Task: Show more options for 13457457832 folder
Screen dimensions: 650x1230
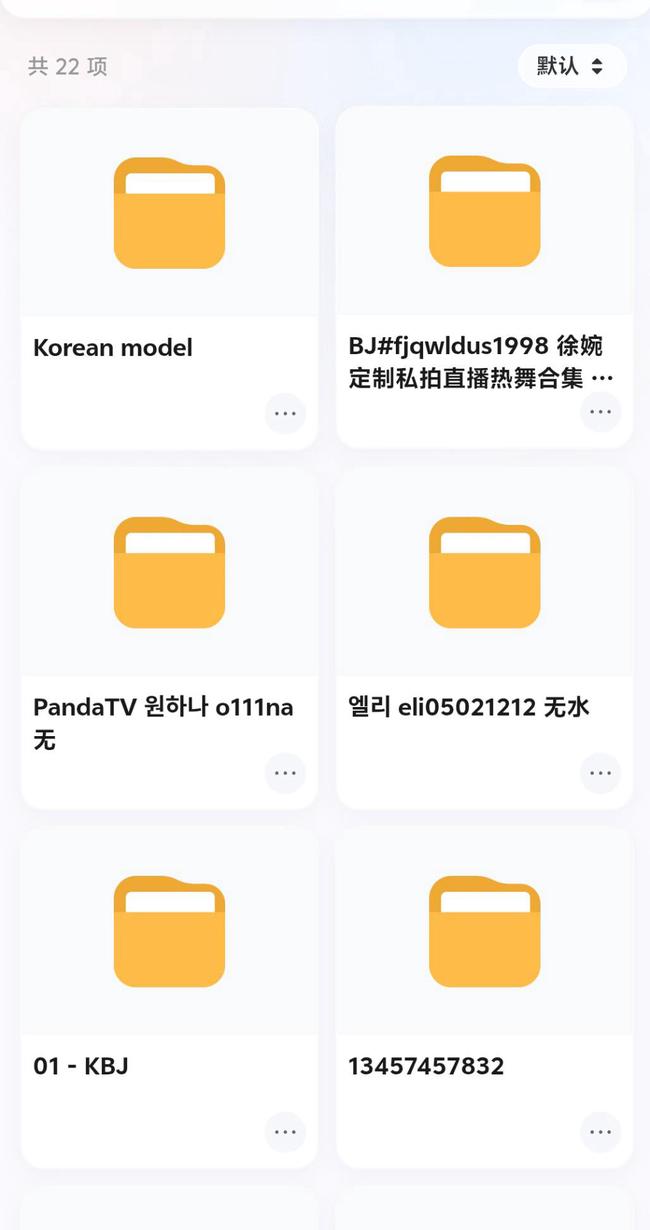Action: pos(600,1132)
